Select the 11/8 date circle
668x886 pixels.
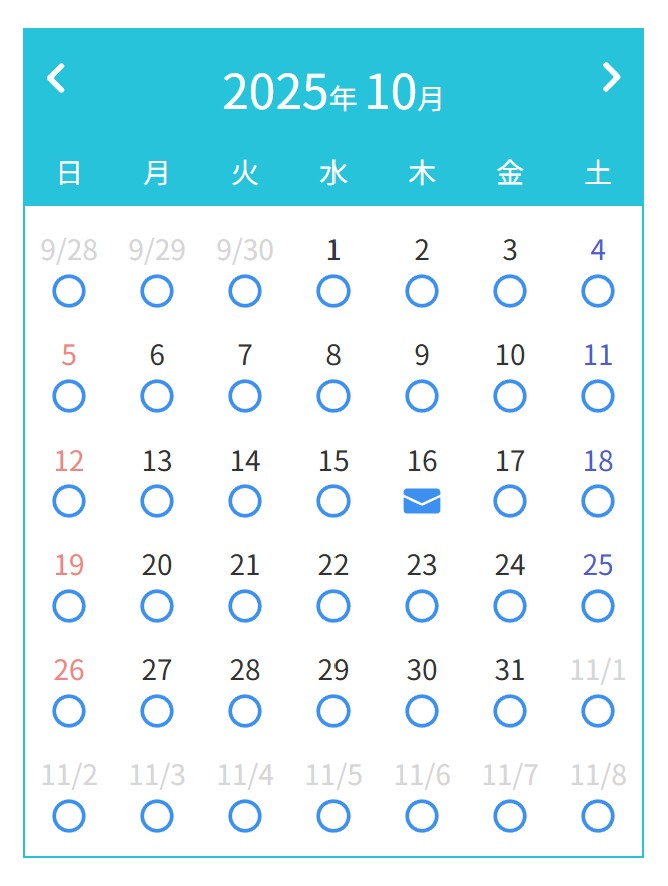(597, 816)
